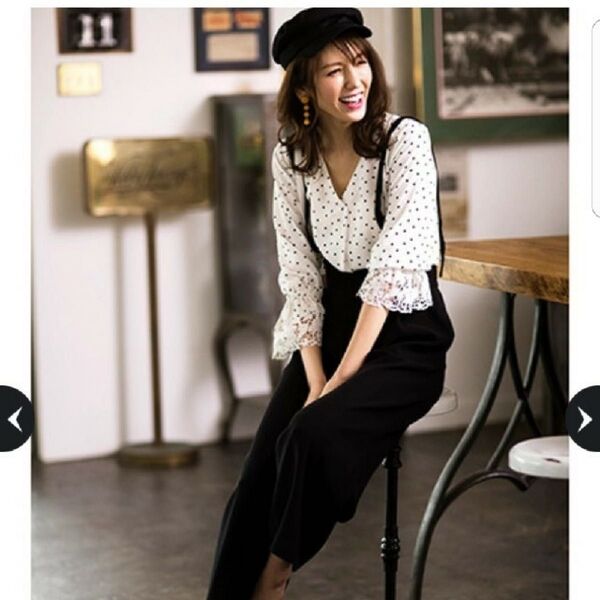This screenshot has width=600, height=600.
Task: Open the polka dot blouse outfit photo
Action: click(x=300, y=300)
